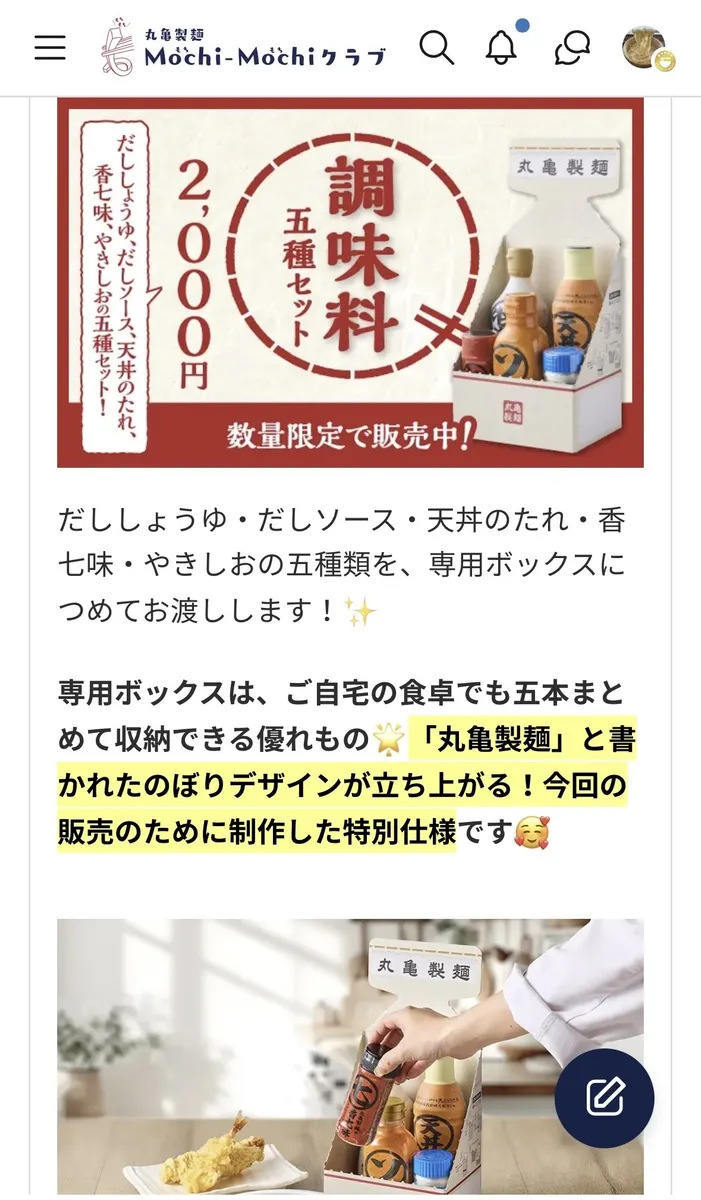The height and width of the screenshot is (1200, 701).
Task: Open the chat messages icon
Action: (x=572, y=48)
